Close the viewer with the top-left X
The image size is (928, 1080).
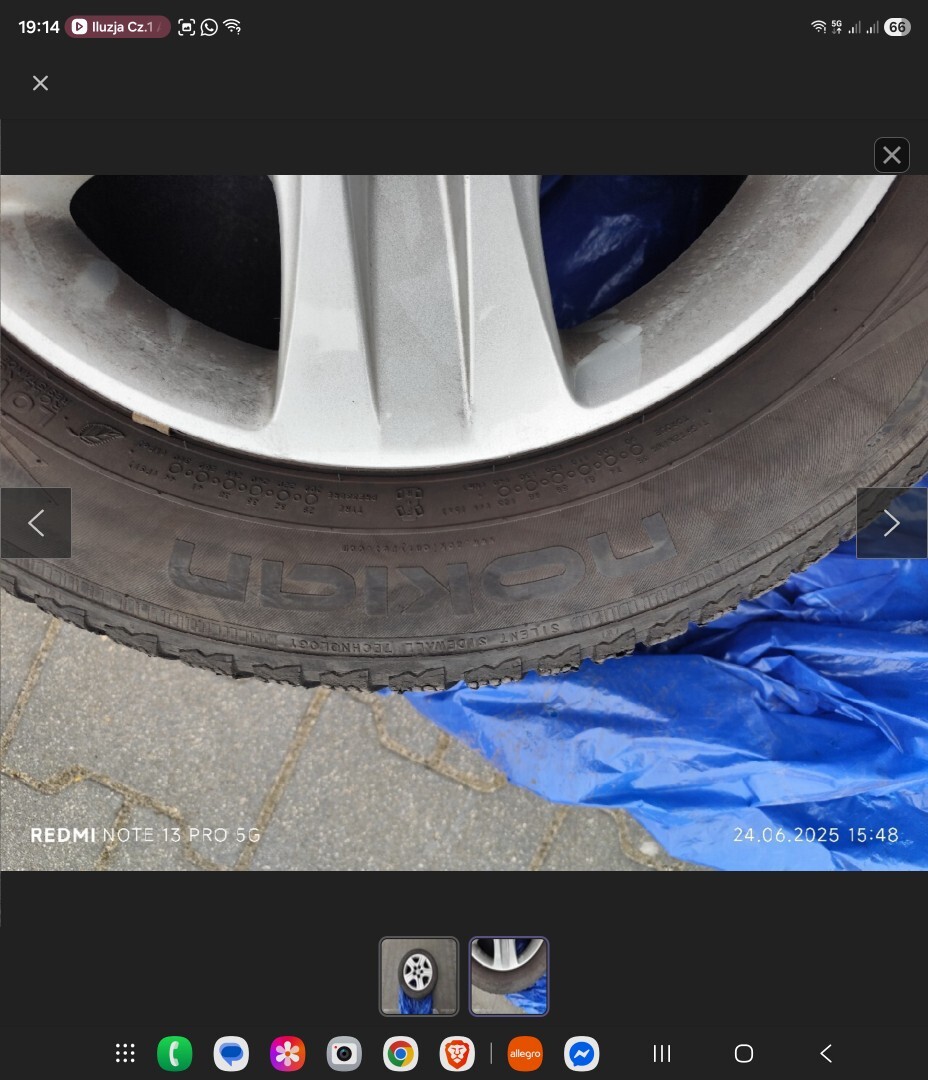40,83
